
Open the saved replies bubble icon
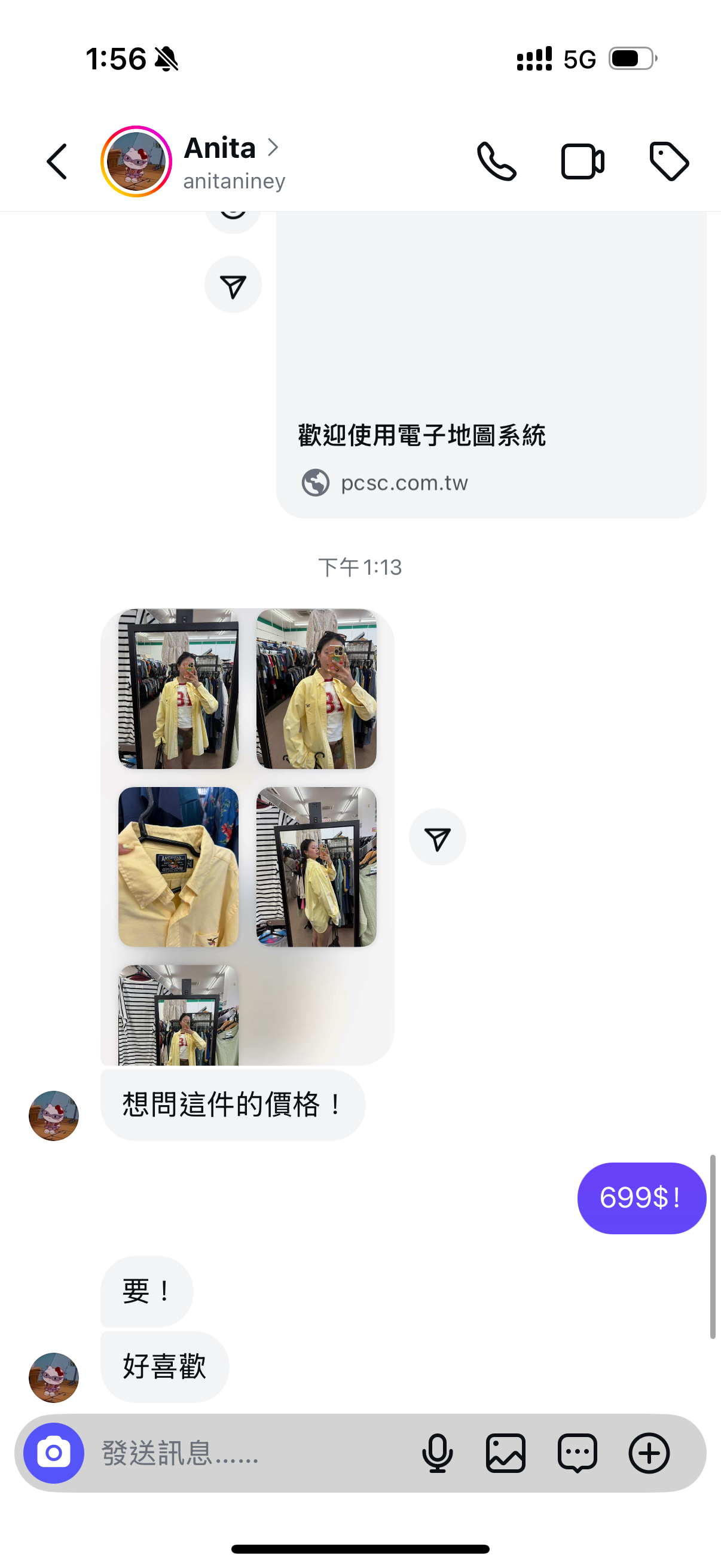(577, 1453)
